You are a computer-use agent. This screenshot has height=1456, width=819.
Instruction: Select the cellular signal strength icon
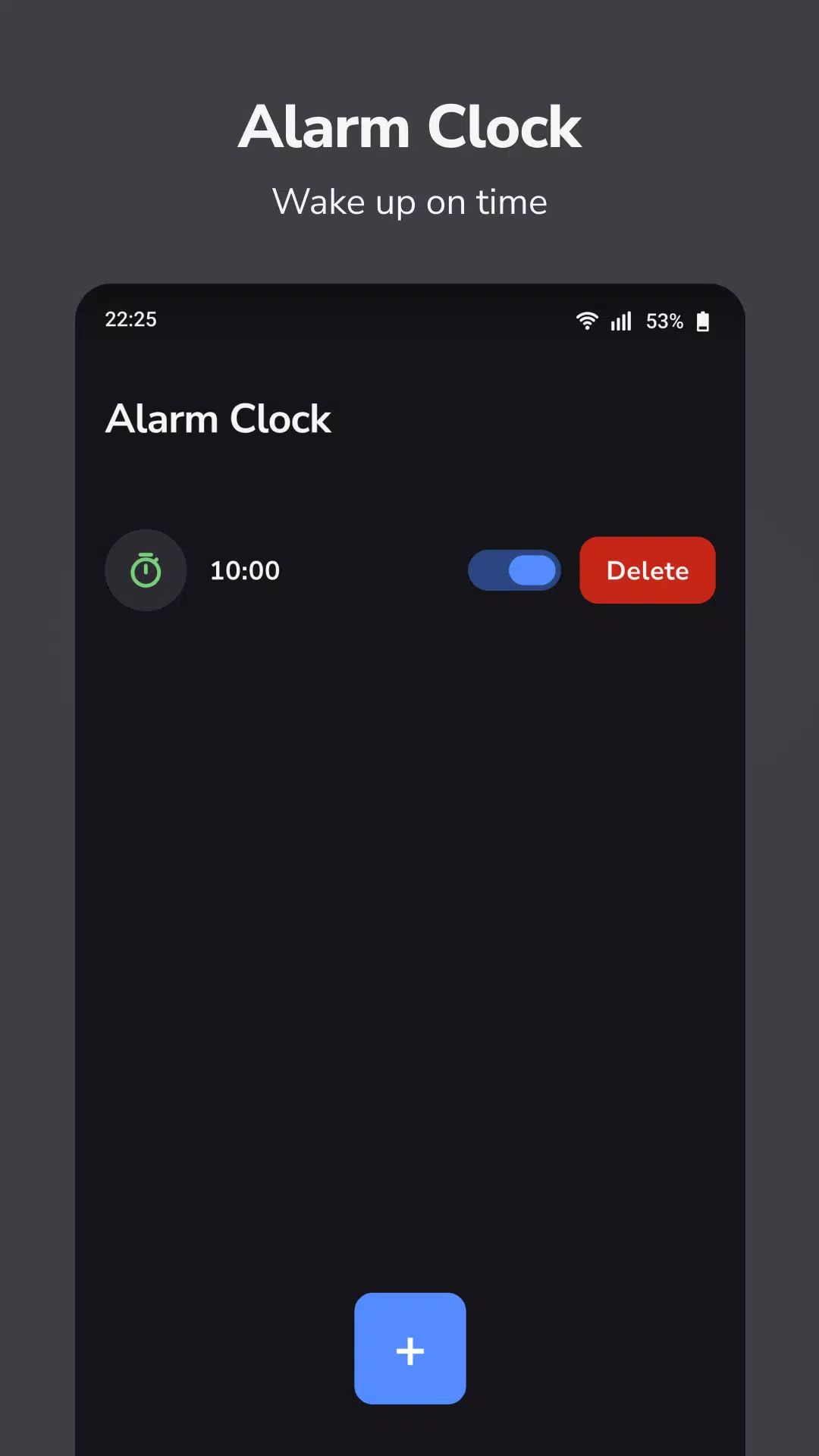(620, 321)
